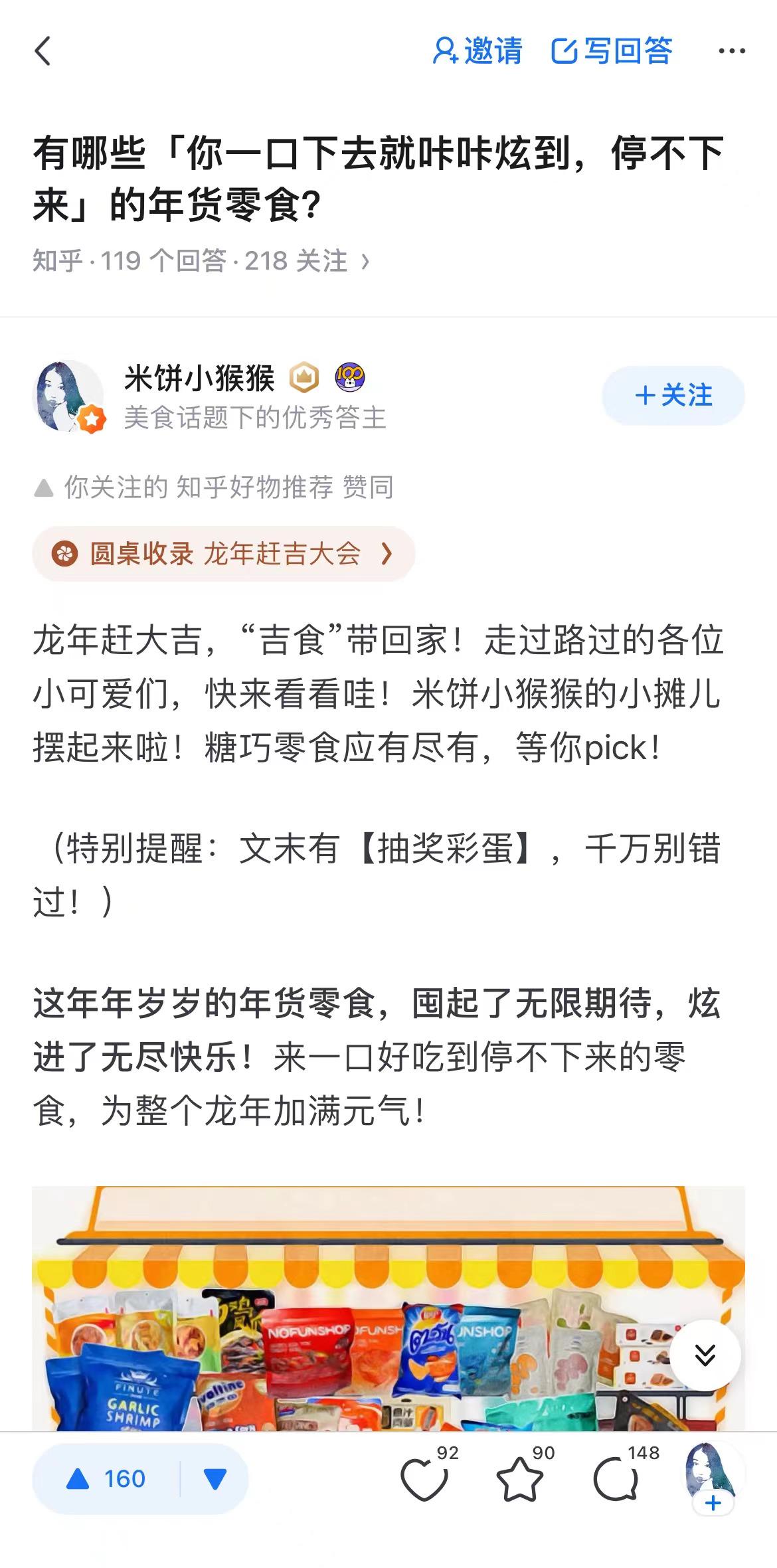Image resolution: width=777 pixels, height=1568 pixels.
Task: Tap the double-chevron next-answer floating button
Action: pyautogui.click(x=705, y=1355)
